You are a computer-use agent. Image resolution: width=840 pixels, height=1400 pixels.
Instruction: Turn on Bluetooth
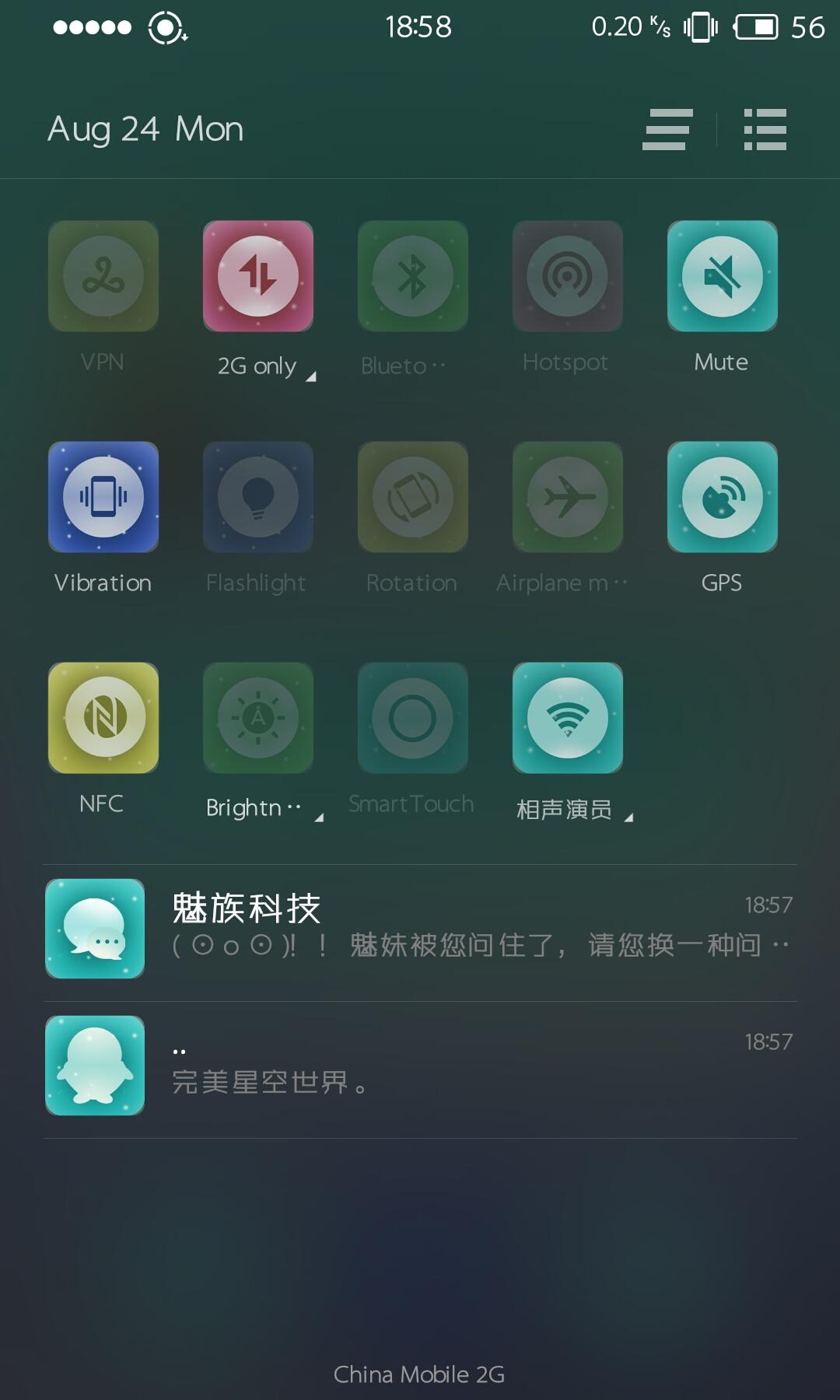(x=412, y=276)
